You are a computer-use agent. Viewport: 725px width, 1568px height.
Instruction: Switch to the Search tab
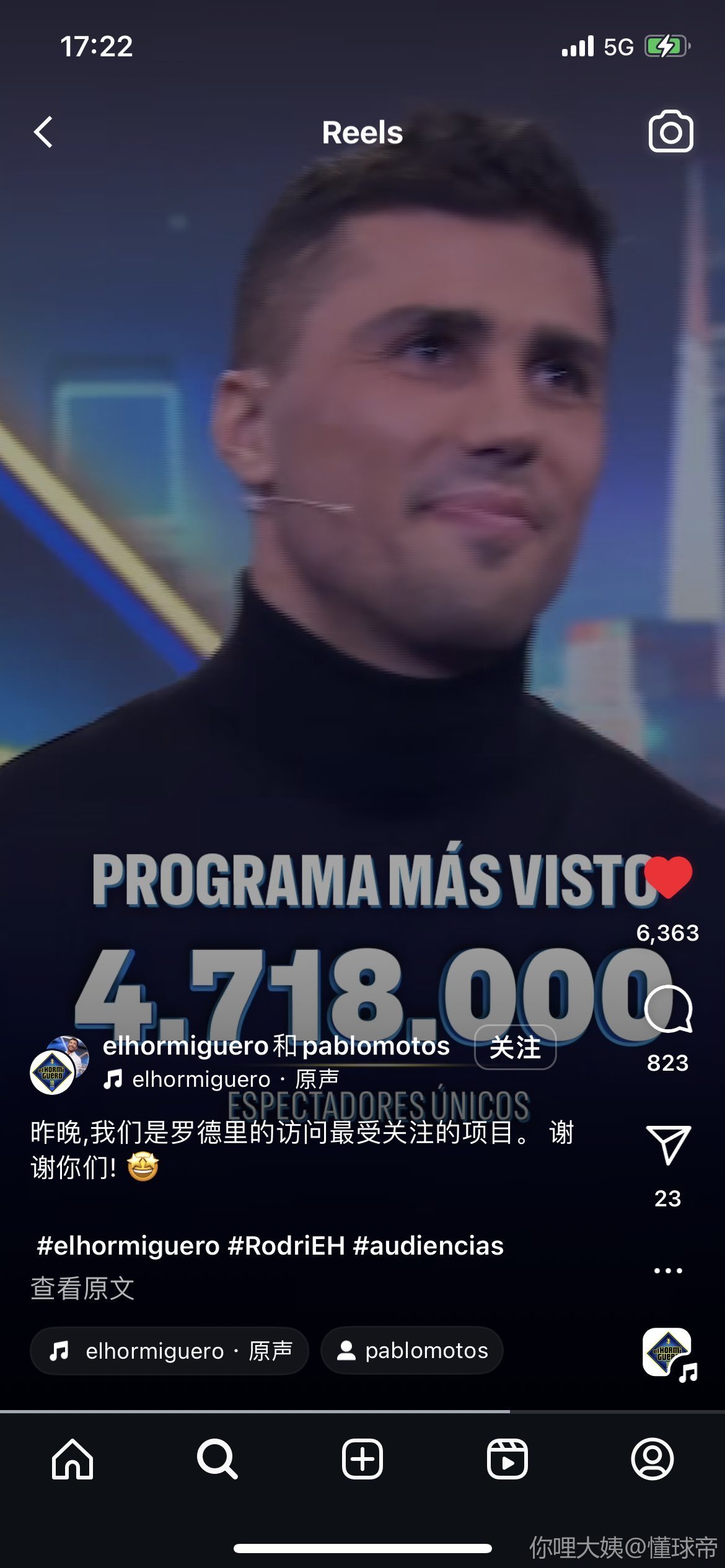217,1459
